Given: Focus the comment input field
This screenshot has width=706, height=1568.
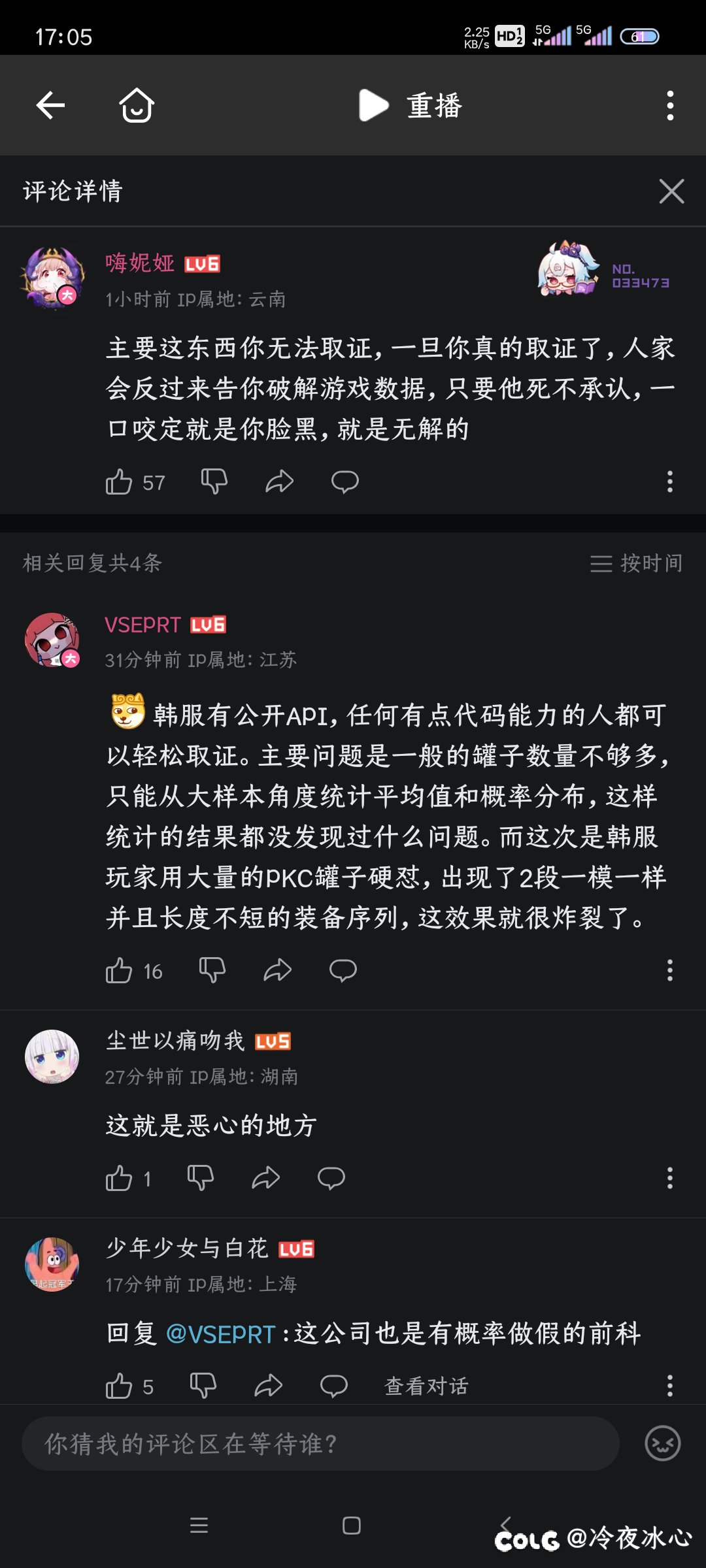Looking at the screenshot, I should tap(320, 1444).
